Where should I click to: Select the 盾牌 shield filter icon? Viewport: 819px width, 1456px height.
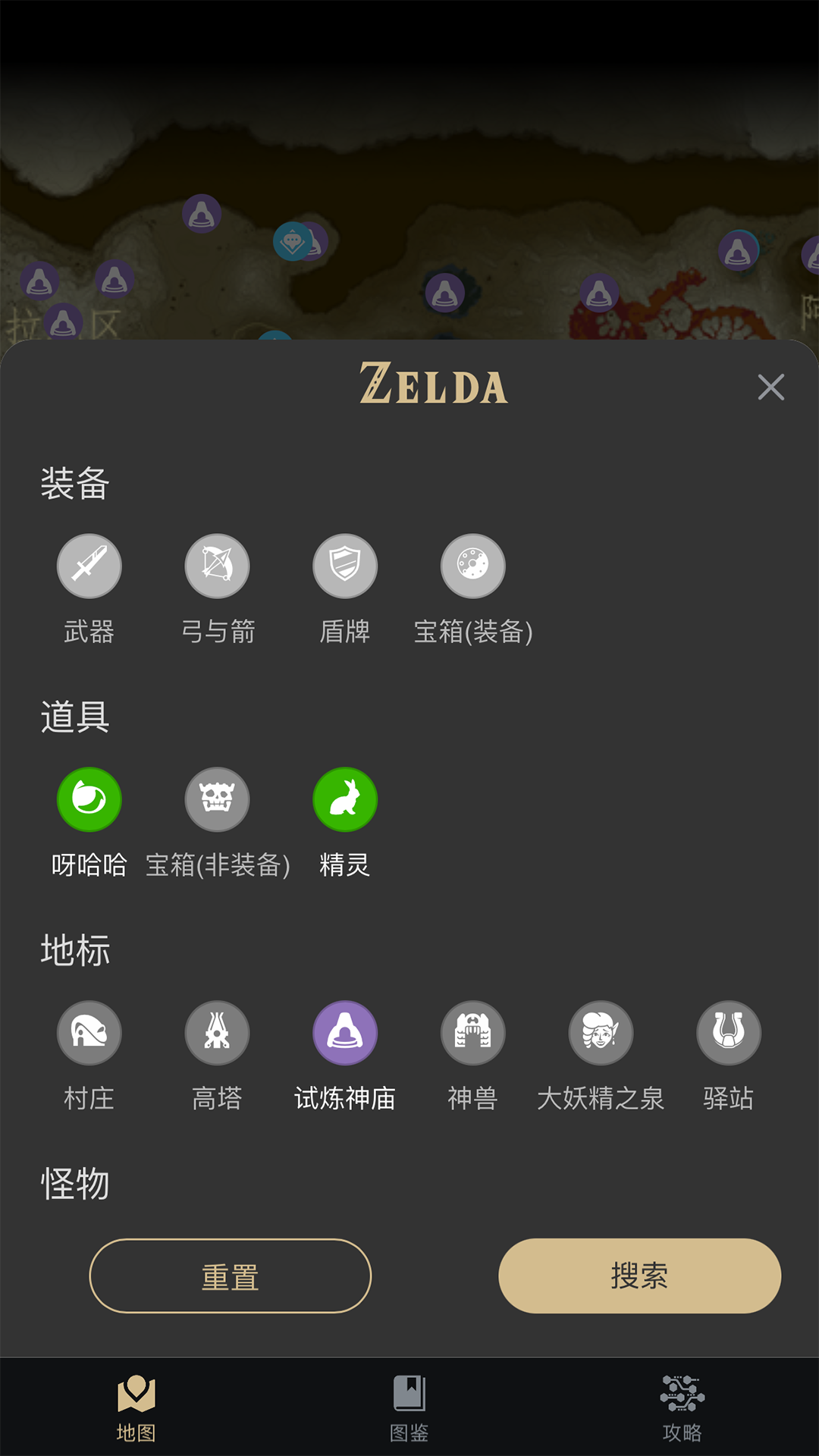click(x=344, y=565)
